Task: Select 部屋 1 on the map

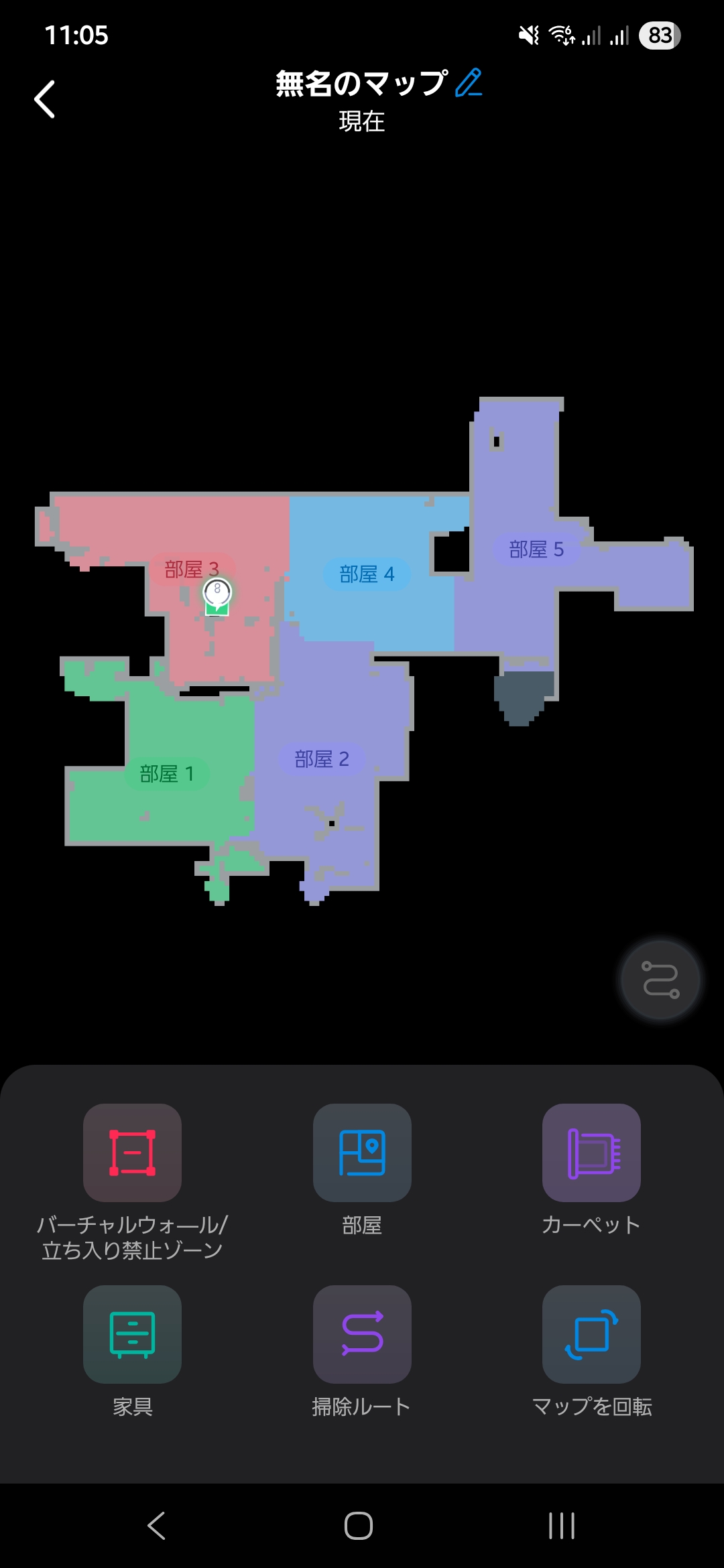Action: (167, 774)
